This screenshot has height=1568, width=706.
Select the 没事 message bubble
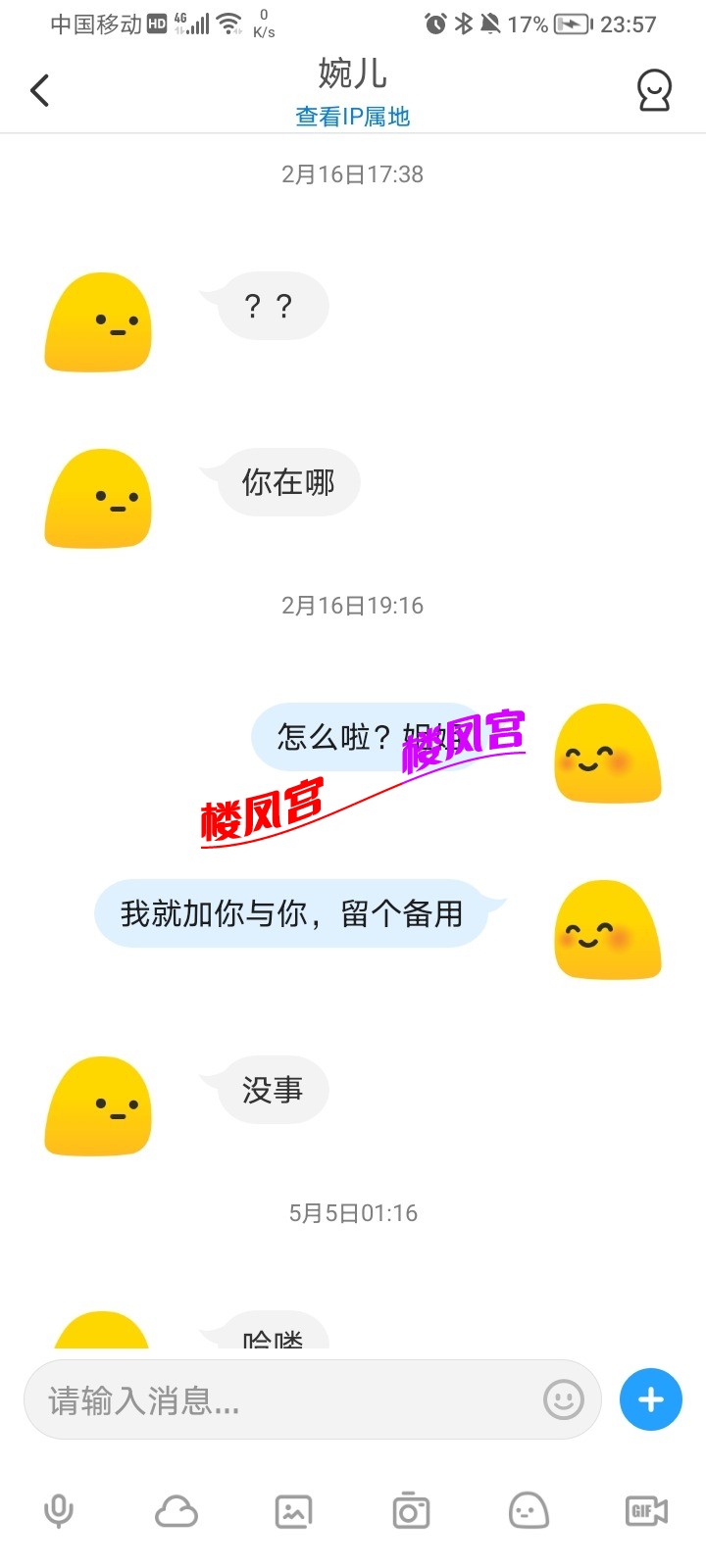point(272,1090)
